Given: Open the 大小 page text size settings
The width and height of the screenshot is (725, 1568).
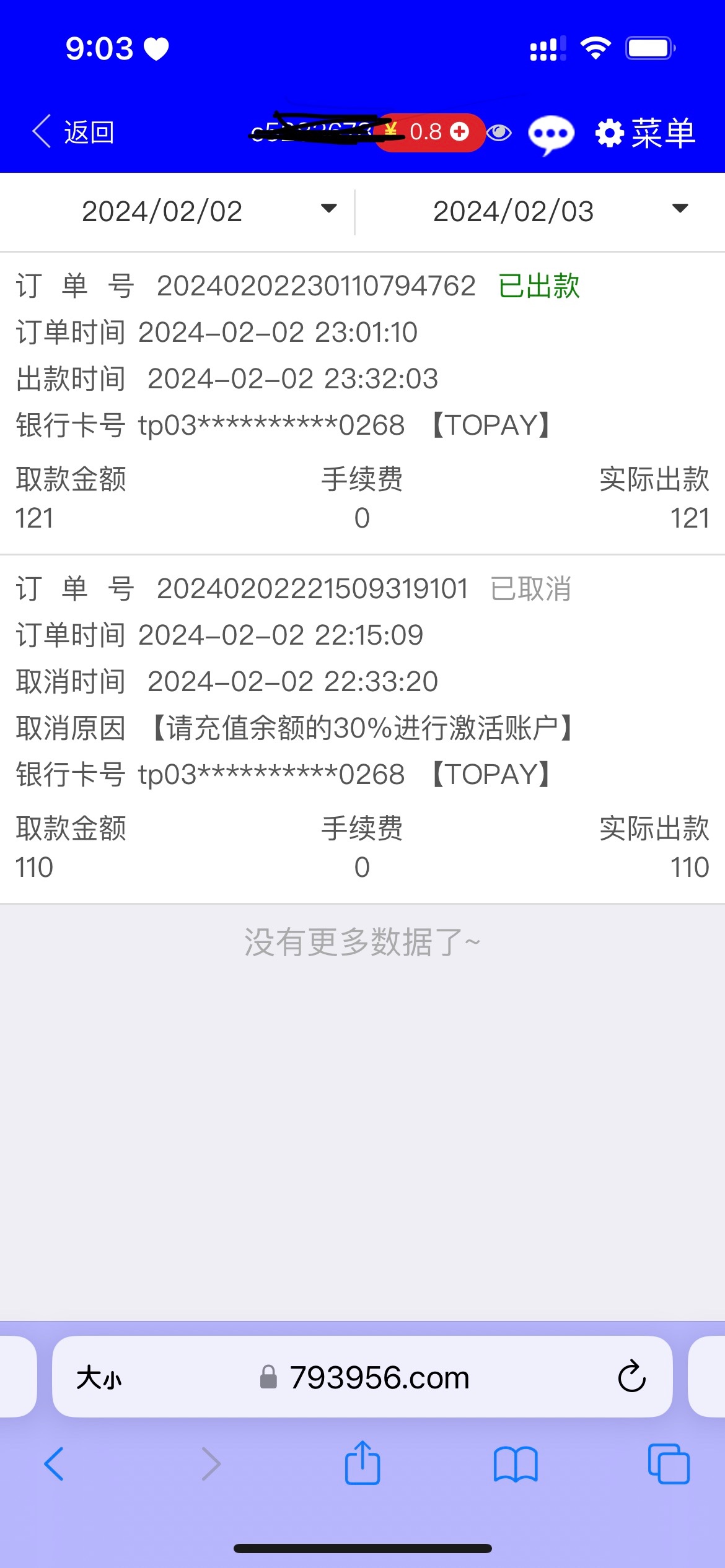Looking at the screenshot, I should pyautogui.click(x=99, y=1378).
